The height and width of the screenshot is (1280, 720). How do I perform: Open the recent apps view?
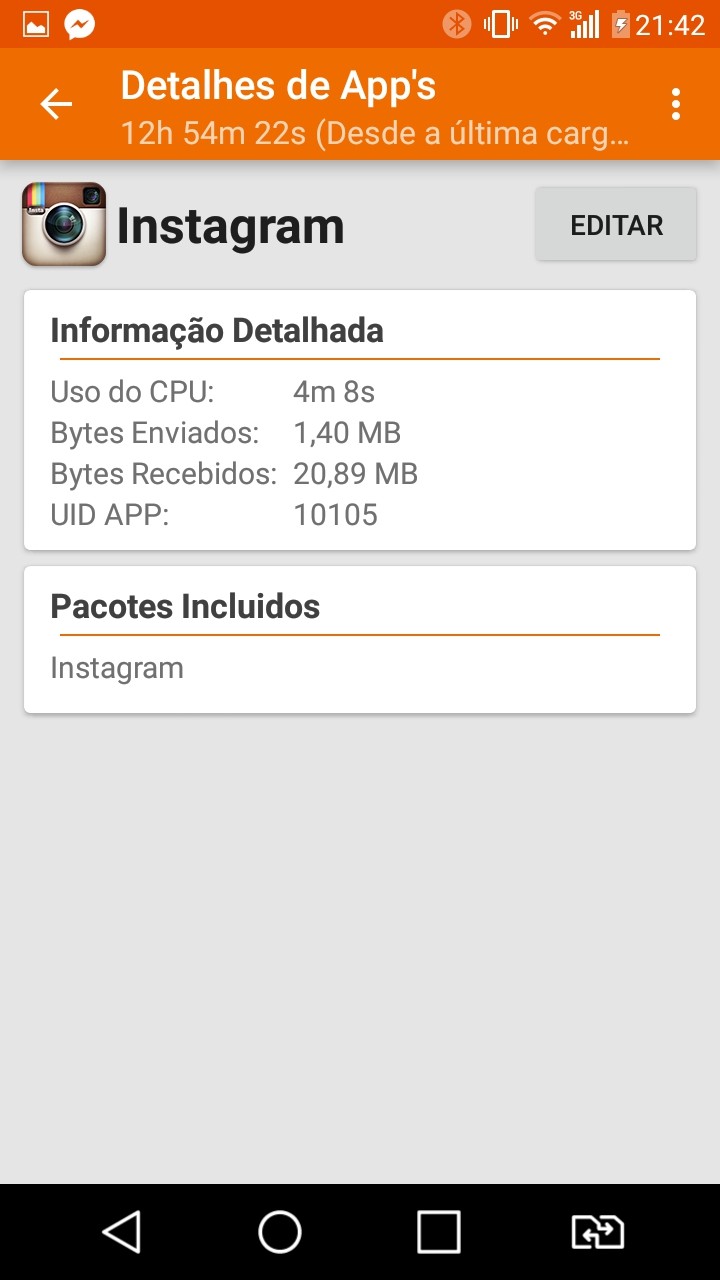439,1232
